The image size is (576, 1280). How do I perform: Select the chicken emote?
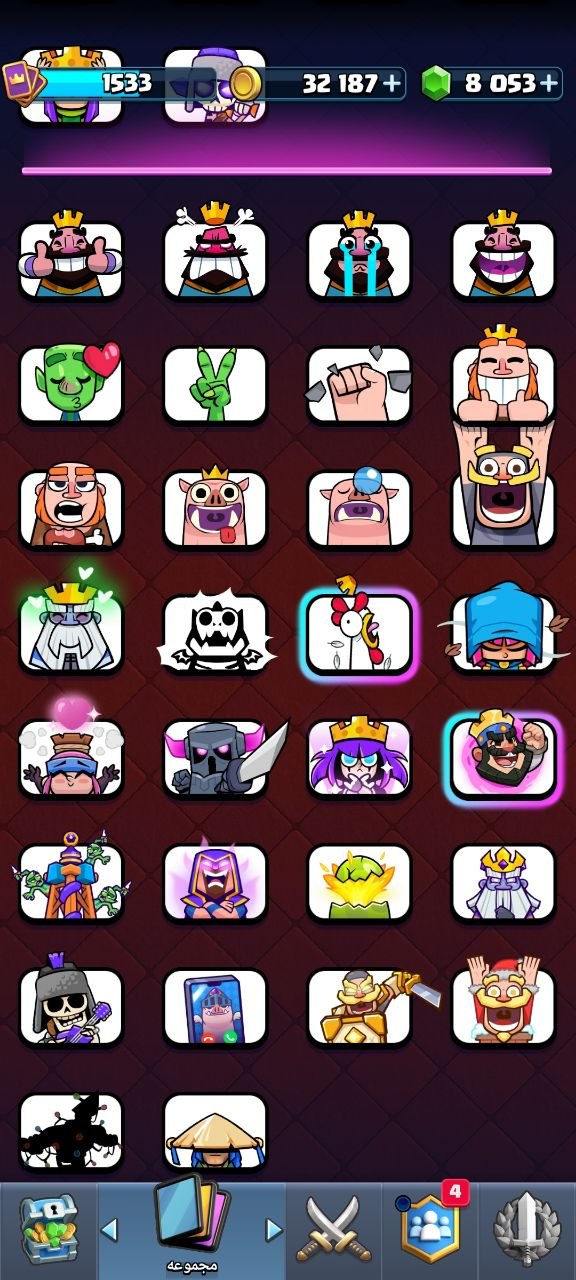point(359,630)
